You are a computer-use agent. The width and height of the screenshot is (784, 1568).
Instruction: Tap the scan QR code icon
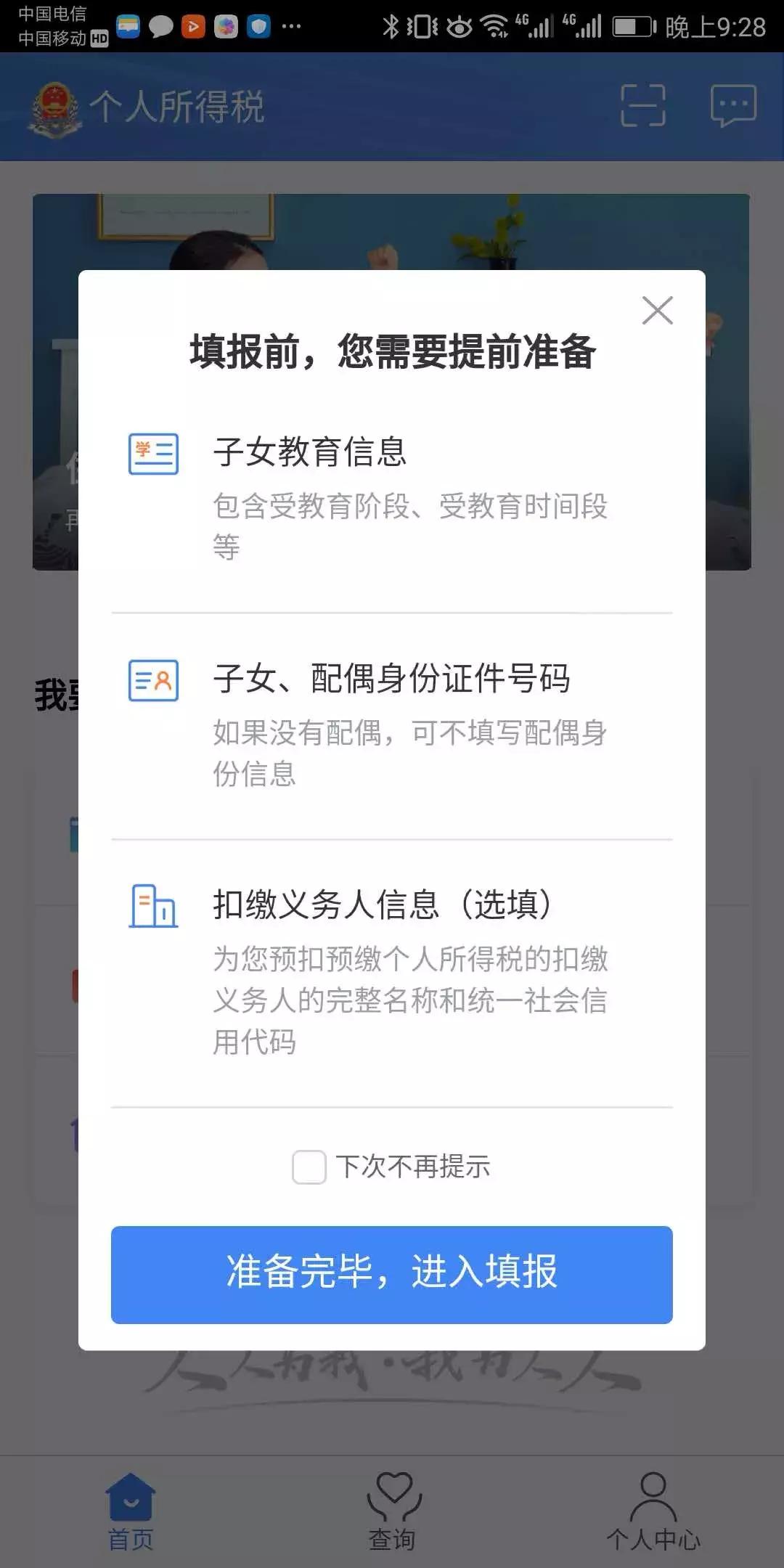click(645, 106)
